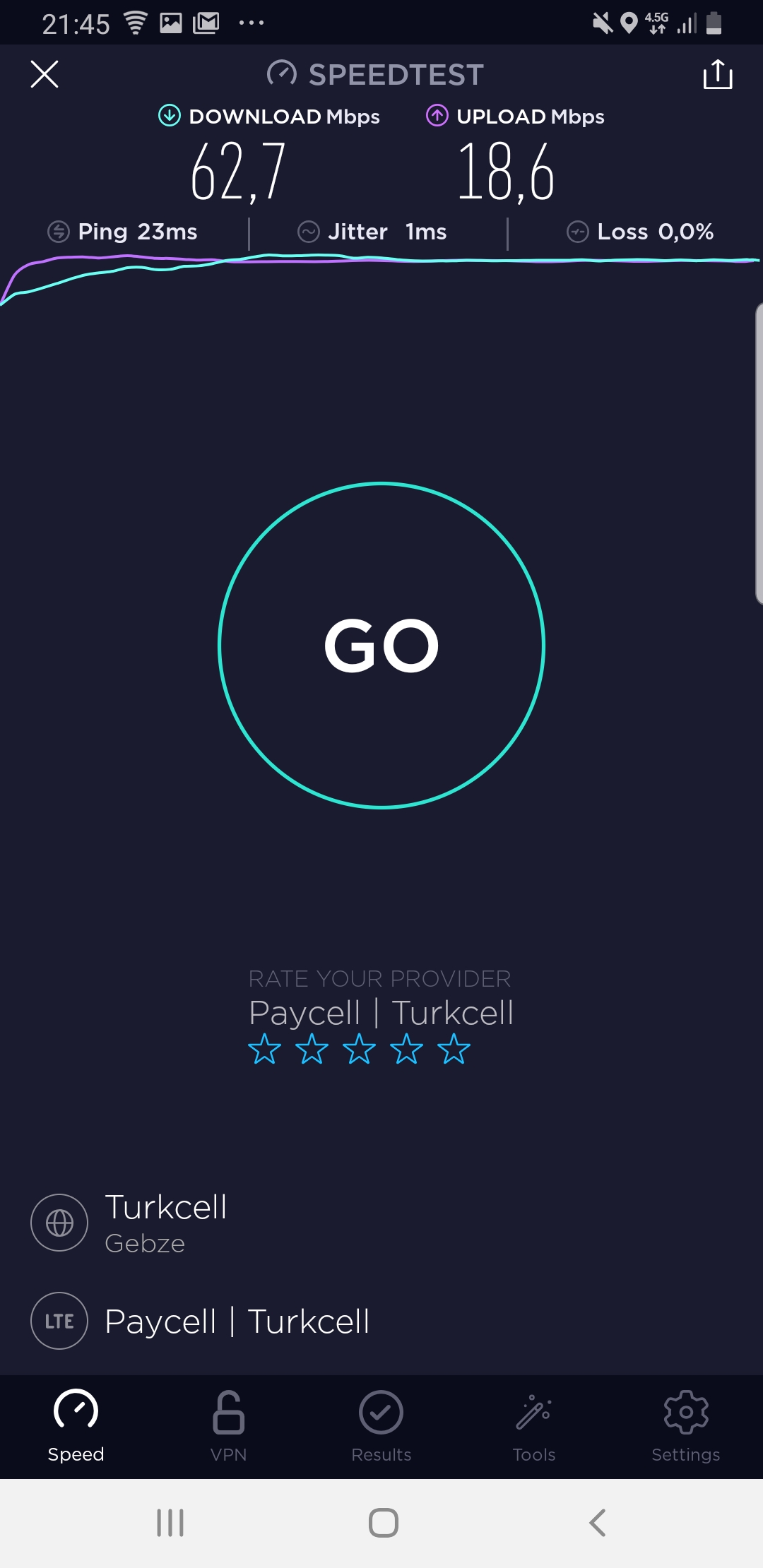Open the LTE Paycell | Turkcell connection details
The height and width of the screenshot is (1568, 763).
(201, 1321)
